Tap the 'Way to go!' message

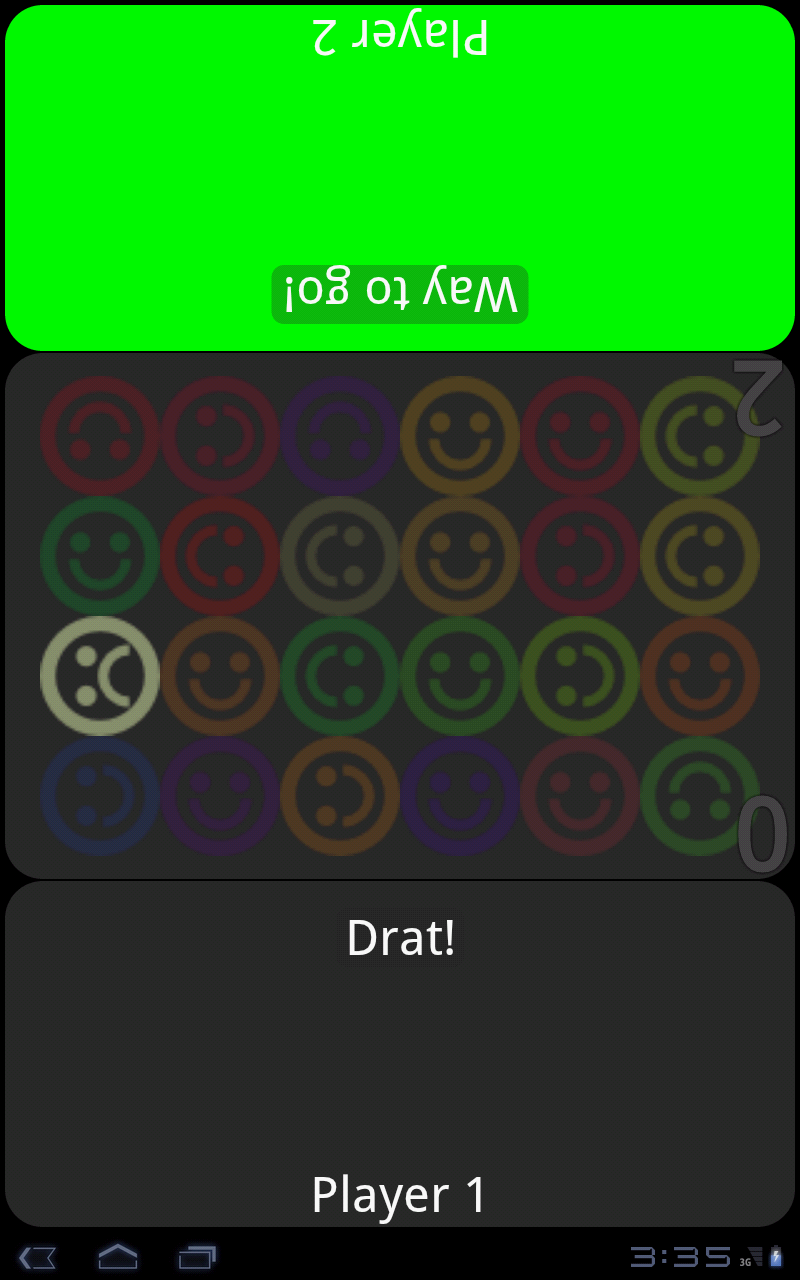click(x=400, y=293)
